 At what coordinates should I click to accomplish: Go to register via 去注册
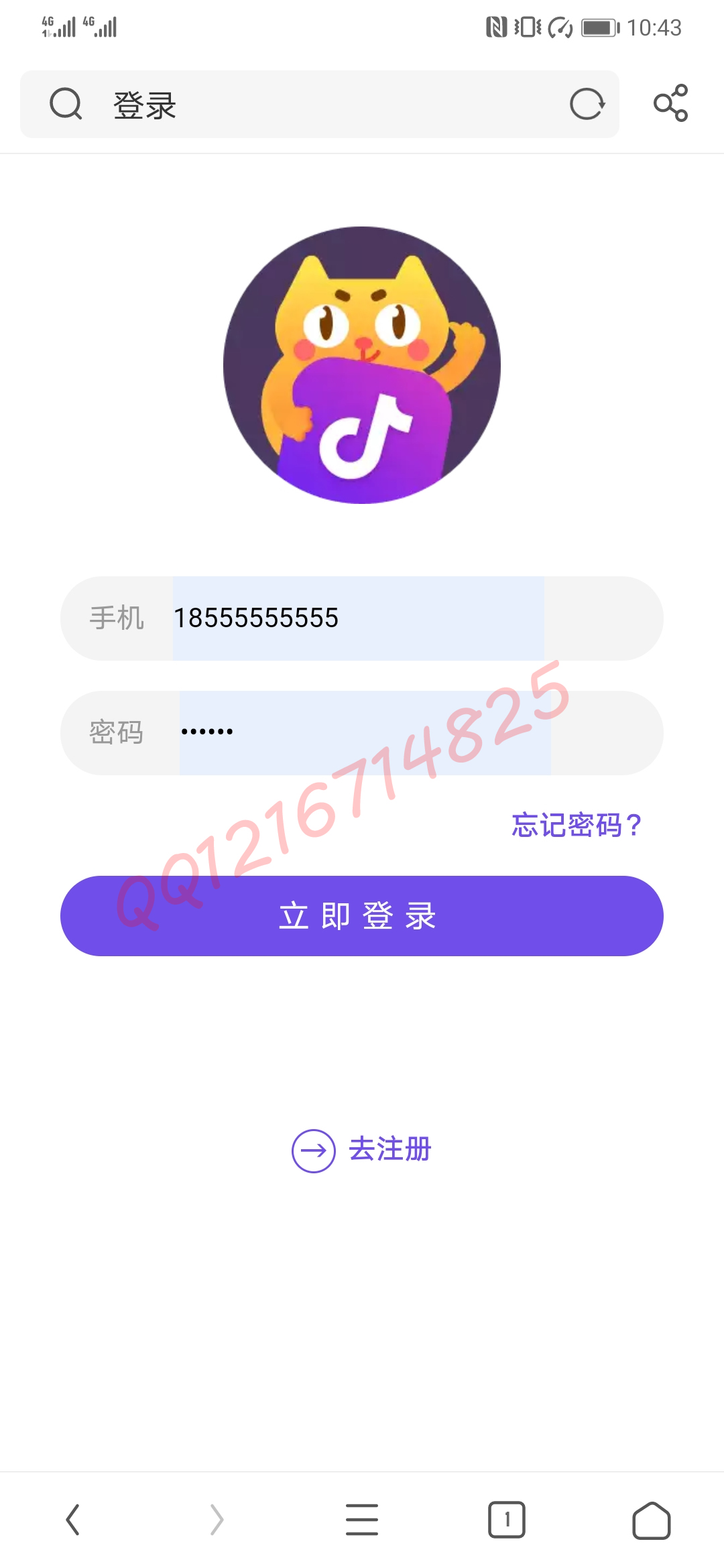pyautogui.click(x=362, y=1150)
